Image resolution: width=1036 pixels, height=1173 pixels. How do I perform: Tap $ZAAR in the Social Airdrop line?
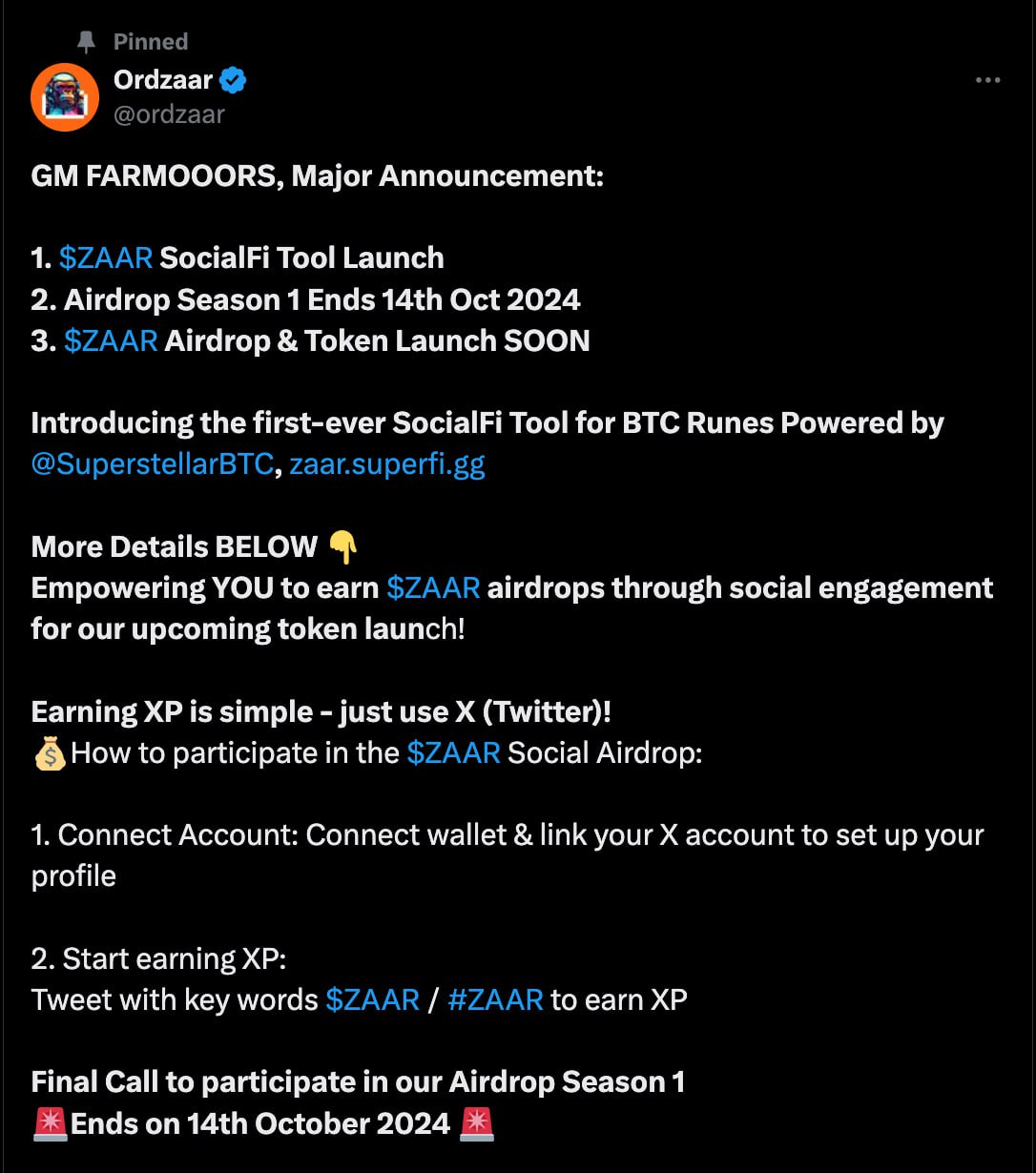pos(453,753)
